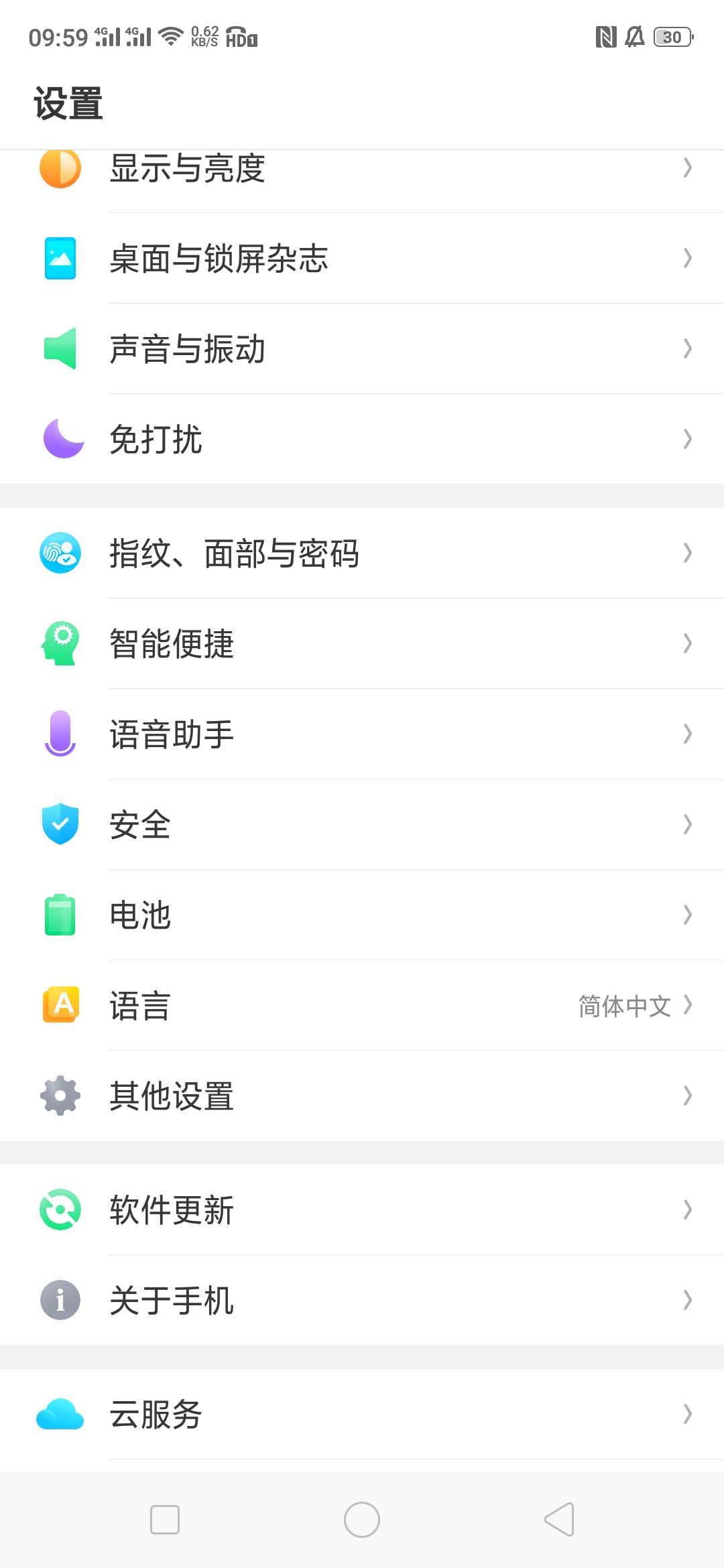Open 桌面与锁屏杂志 settings
The image size is (724, 1568).
[x=362, y=259]
